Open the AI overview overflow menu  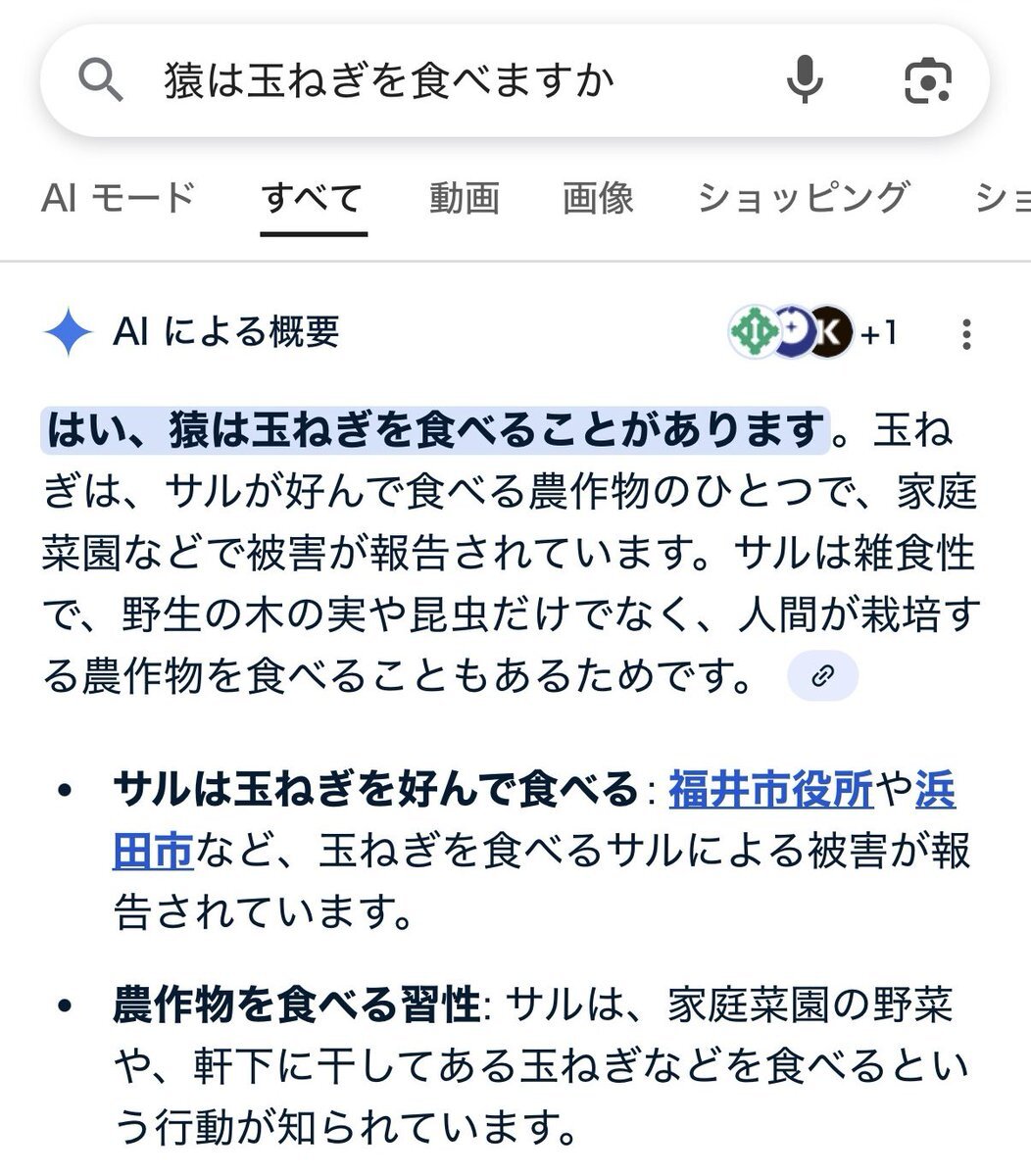[966, 334]
